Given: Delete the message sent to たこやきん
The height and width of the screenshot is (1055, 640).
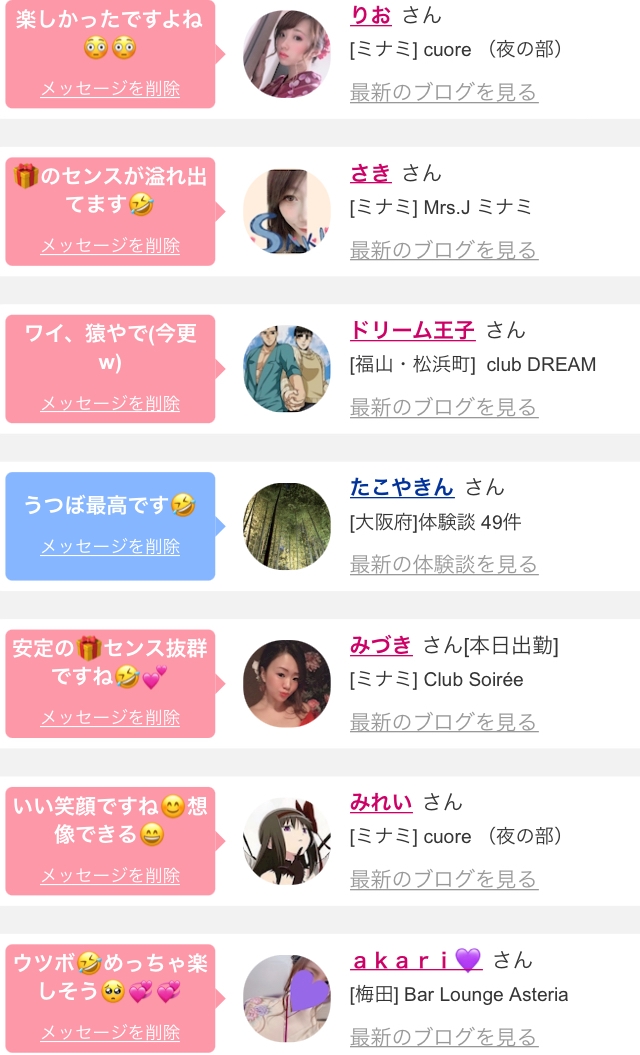Looking at the screenshot, I should [110, 546].
